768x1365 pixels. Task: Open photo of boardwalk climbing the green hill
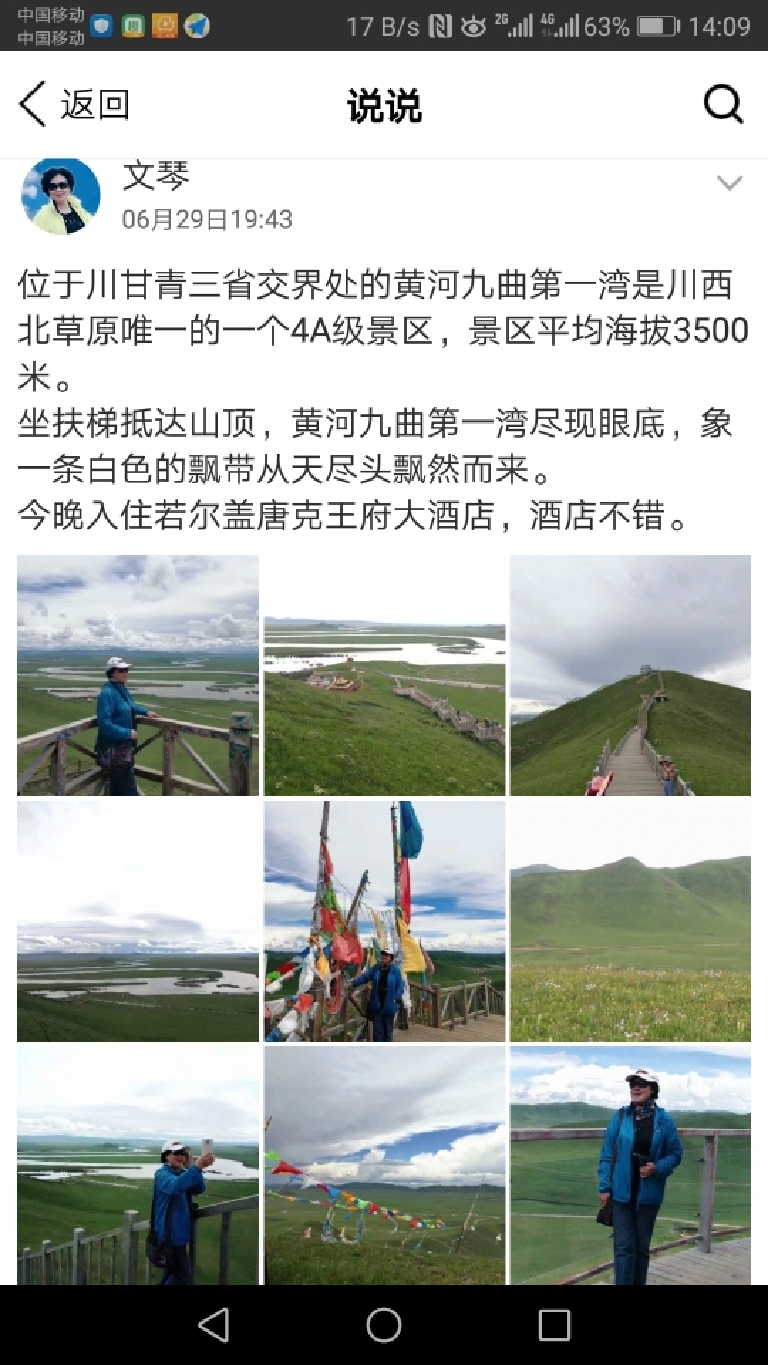(630, 675)
